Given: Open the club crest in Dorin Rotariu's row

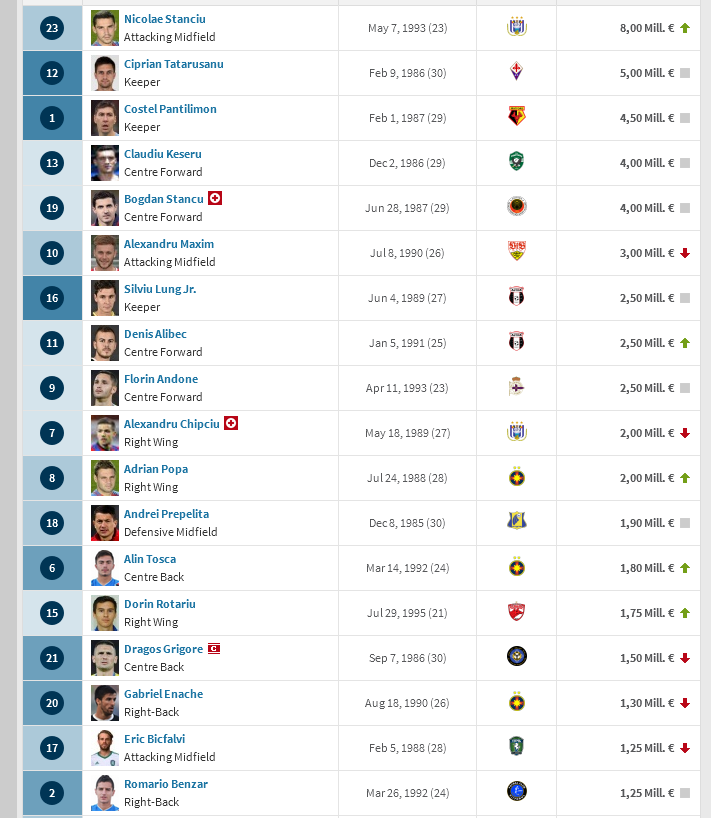Looking at the screenshot, I should pos(516,612).
